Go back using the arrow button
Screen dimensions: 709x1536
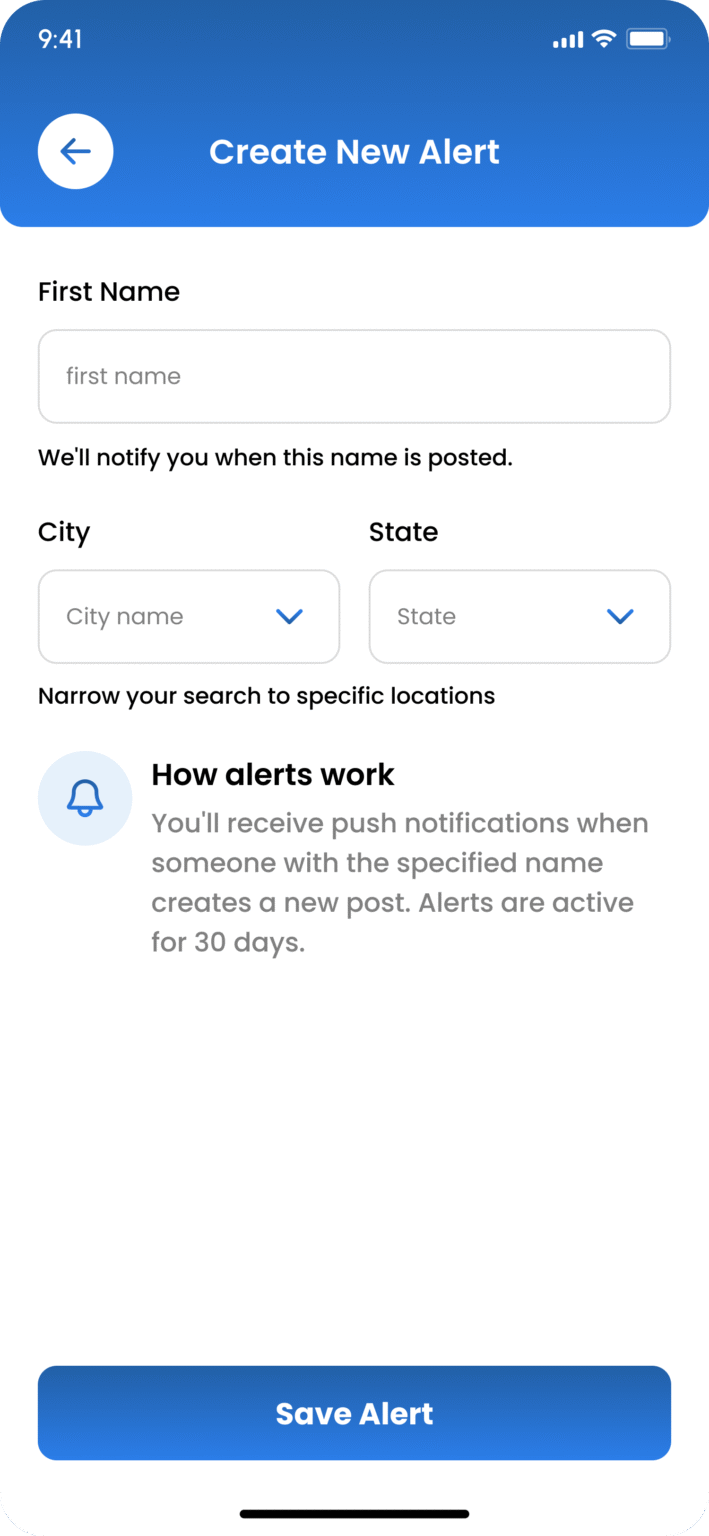coord(75,152)
